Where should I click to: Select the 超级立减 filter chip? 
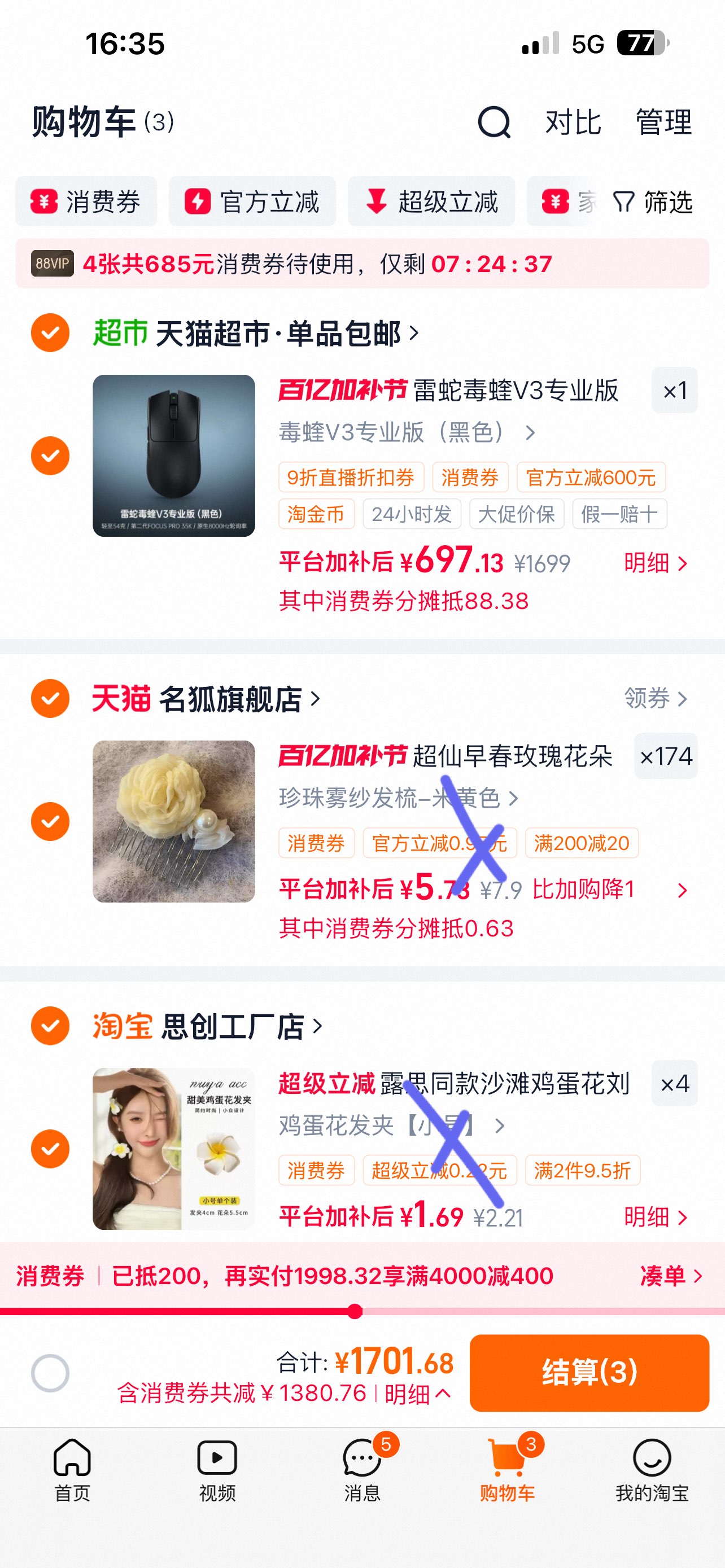[x=431, y=202]
